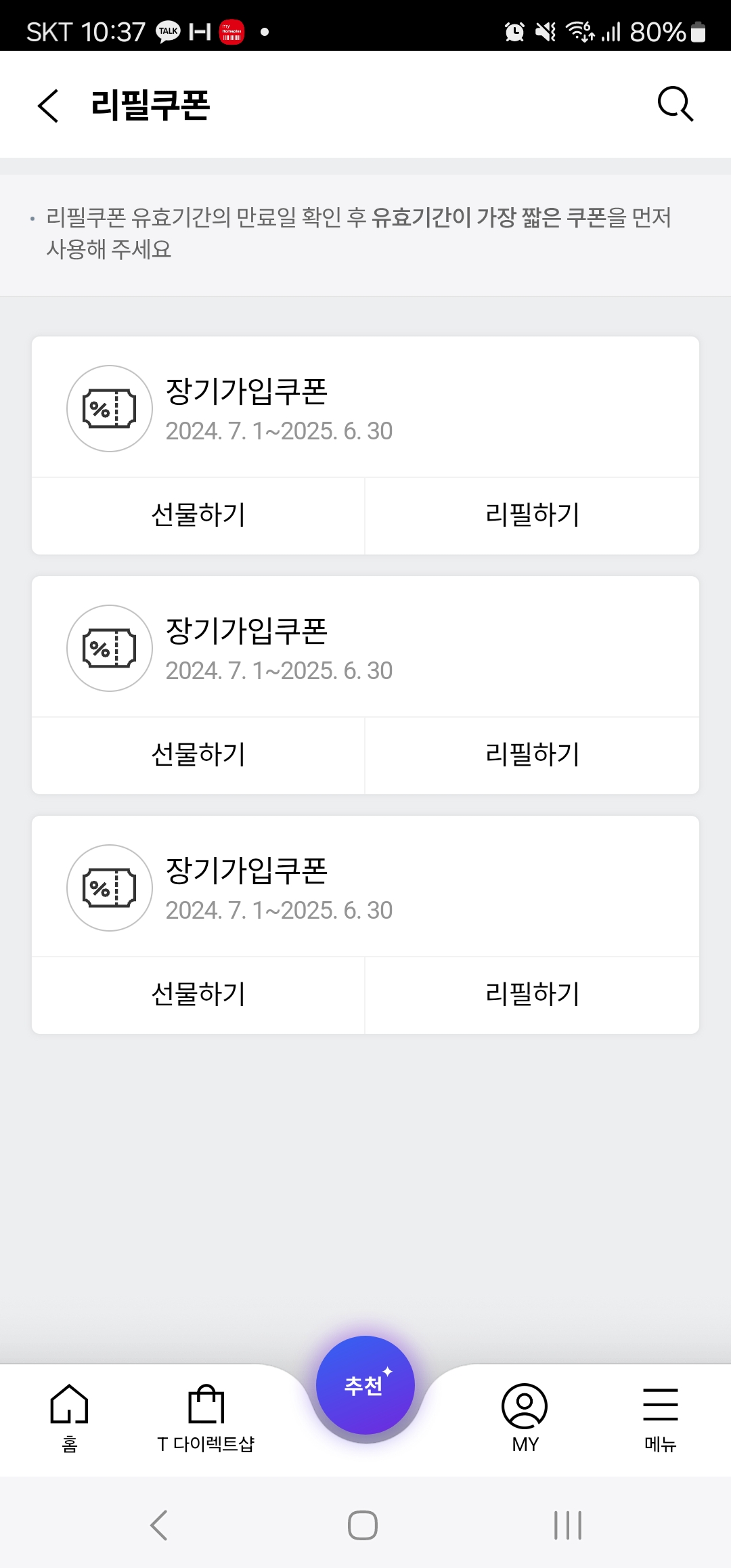Tap 선물하기 on the first 장기가입쿠폰
This screenshot has width=731, height=1568.
(x=198, y=516)
